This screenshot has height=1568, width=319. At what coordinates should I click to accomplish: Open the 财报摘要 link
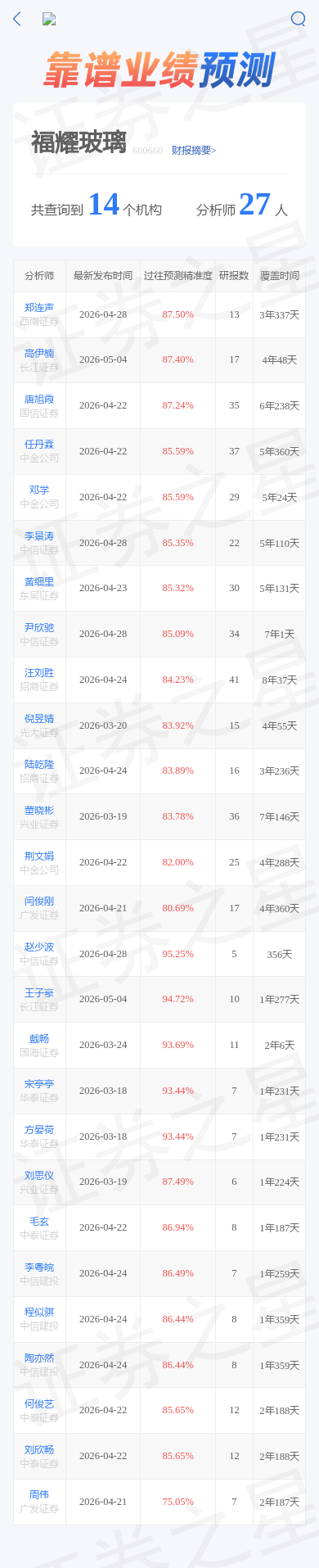point(194,151)
